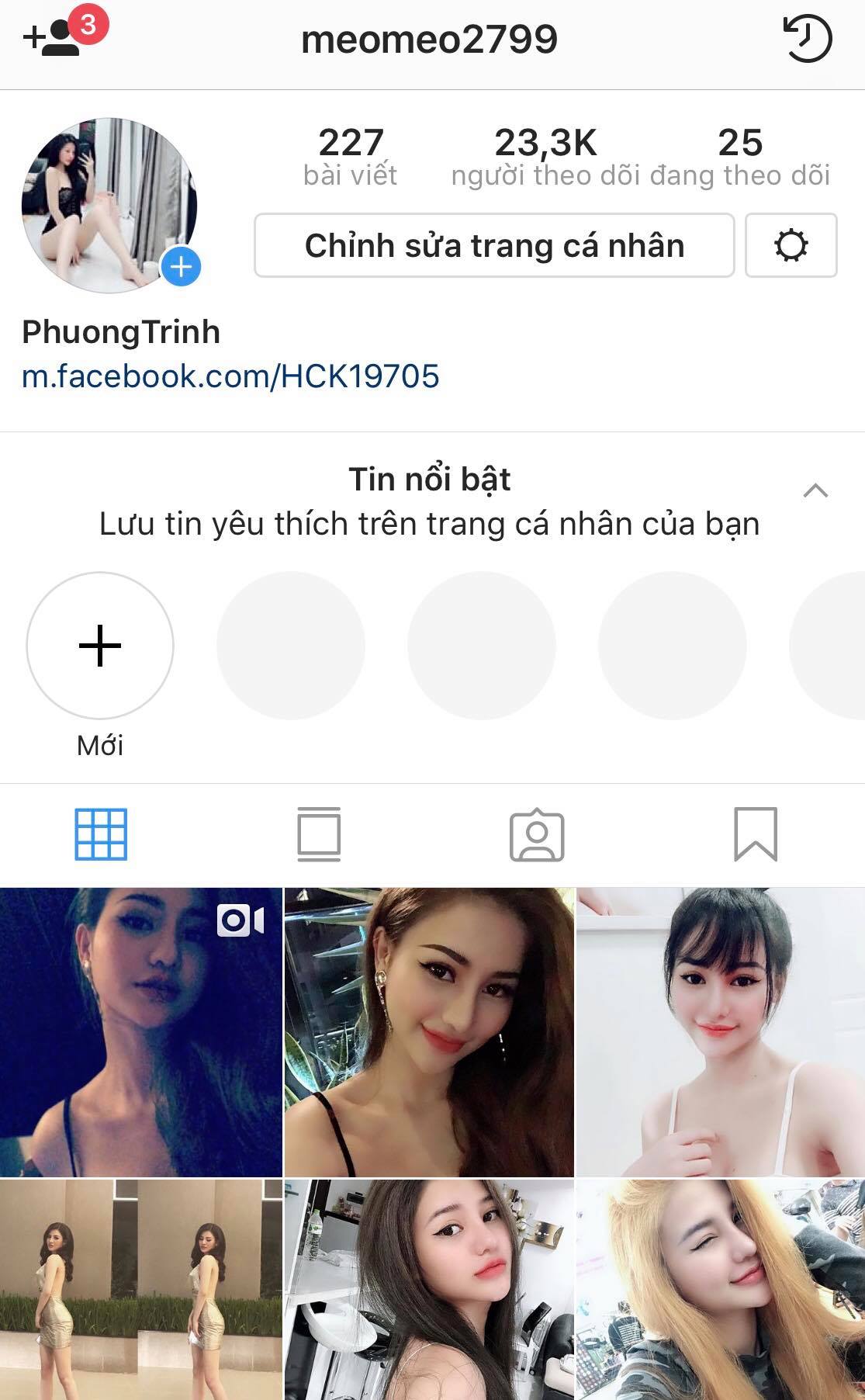Open the tagged photos tab
Viewport: 865px width, 1400px height.
coord(537,835)
